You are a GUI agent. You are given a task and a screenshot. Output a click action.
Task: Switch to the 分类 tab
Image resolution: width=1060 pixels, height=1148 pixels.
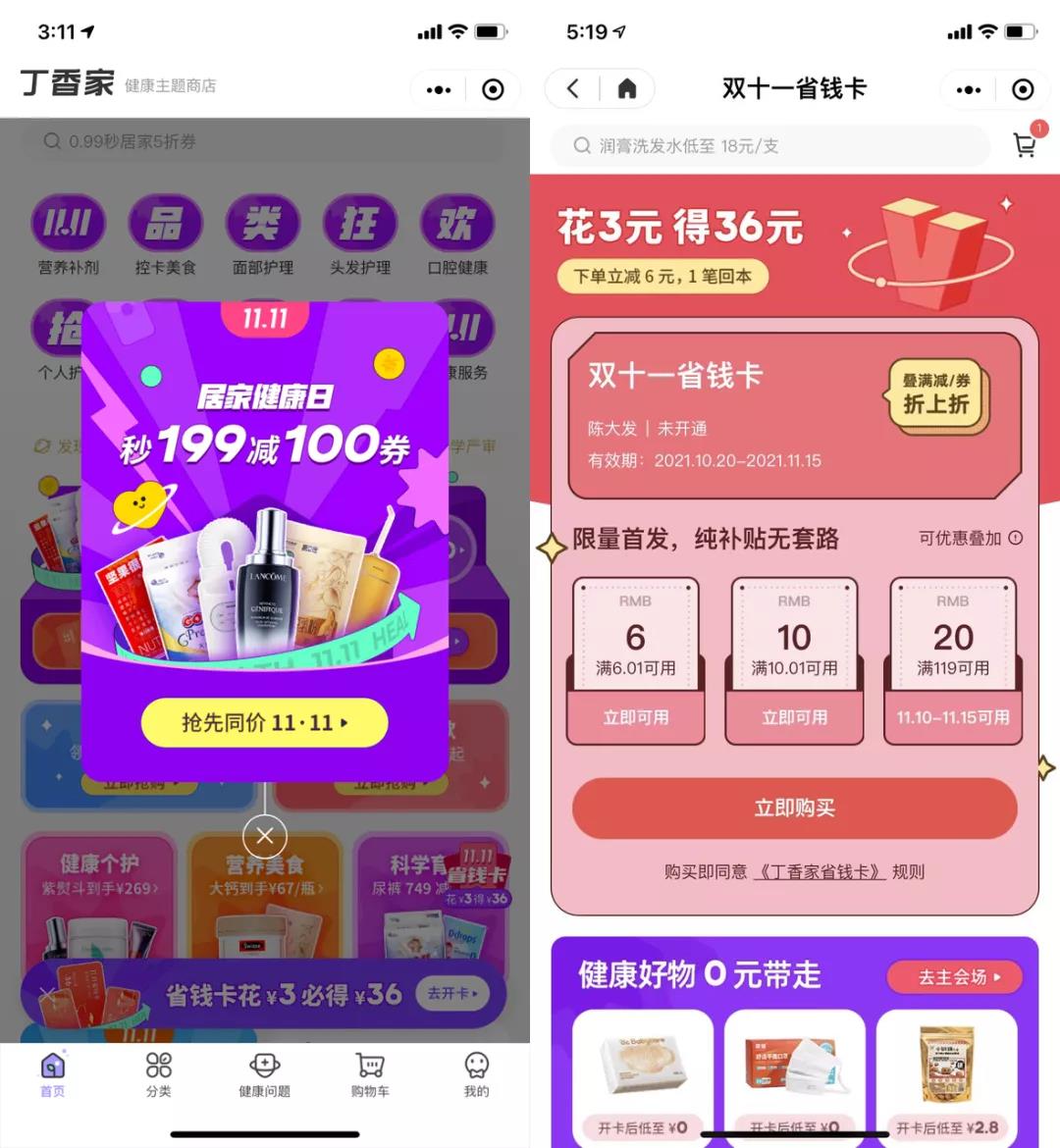click(158, 1074)
